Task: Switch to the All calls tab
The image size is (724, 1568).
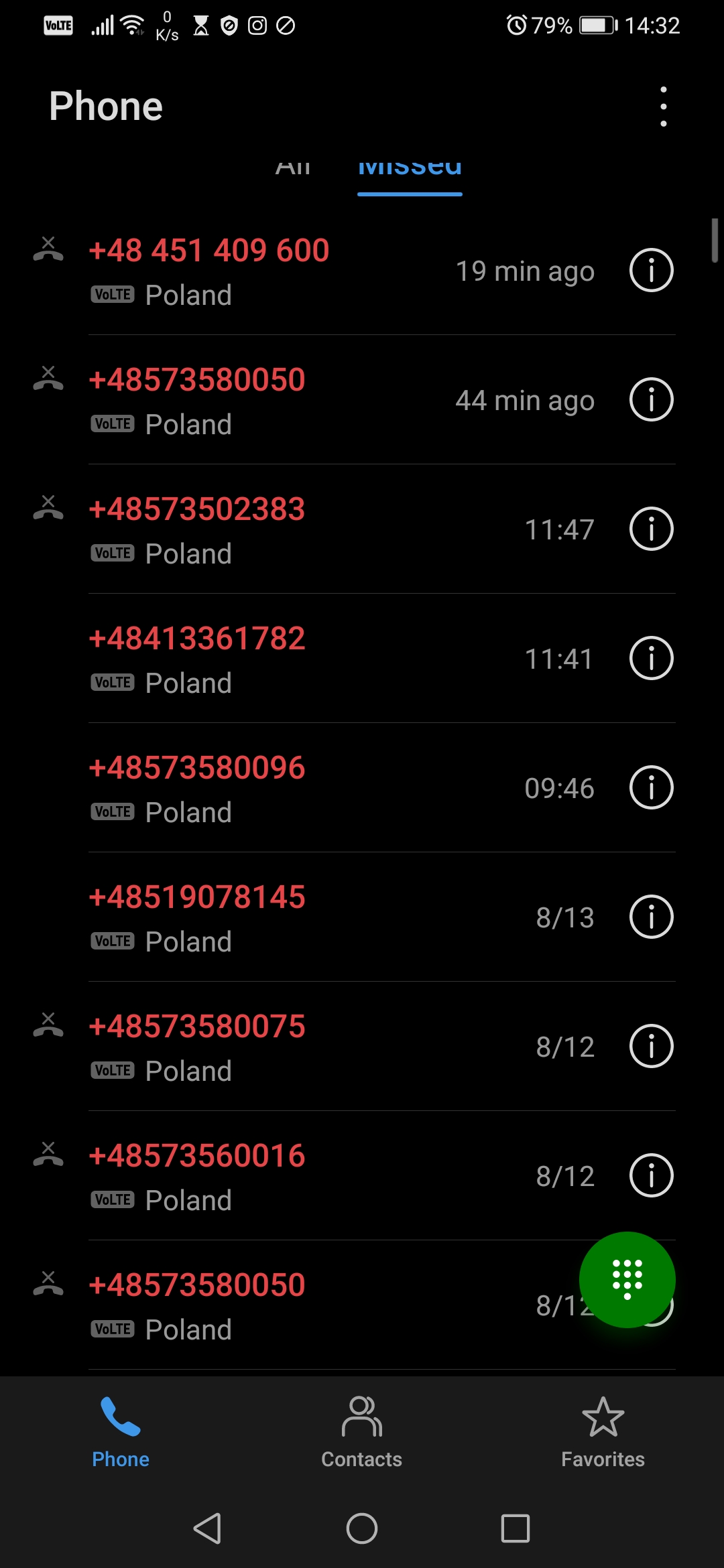Action: tap(293, 168)
